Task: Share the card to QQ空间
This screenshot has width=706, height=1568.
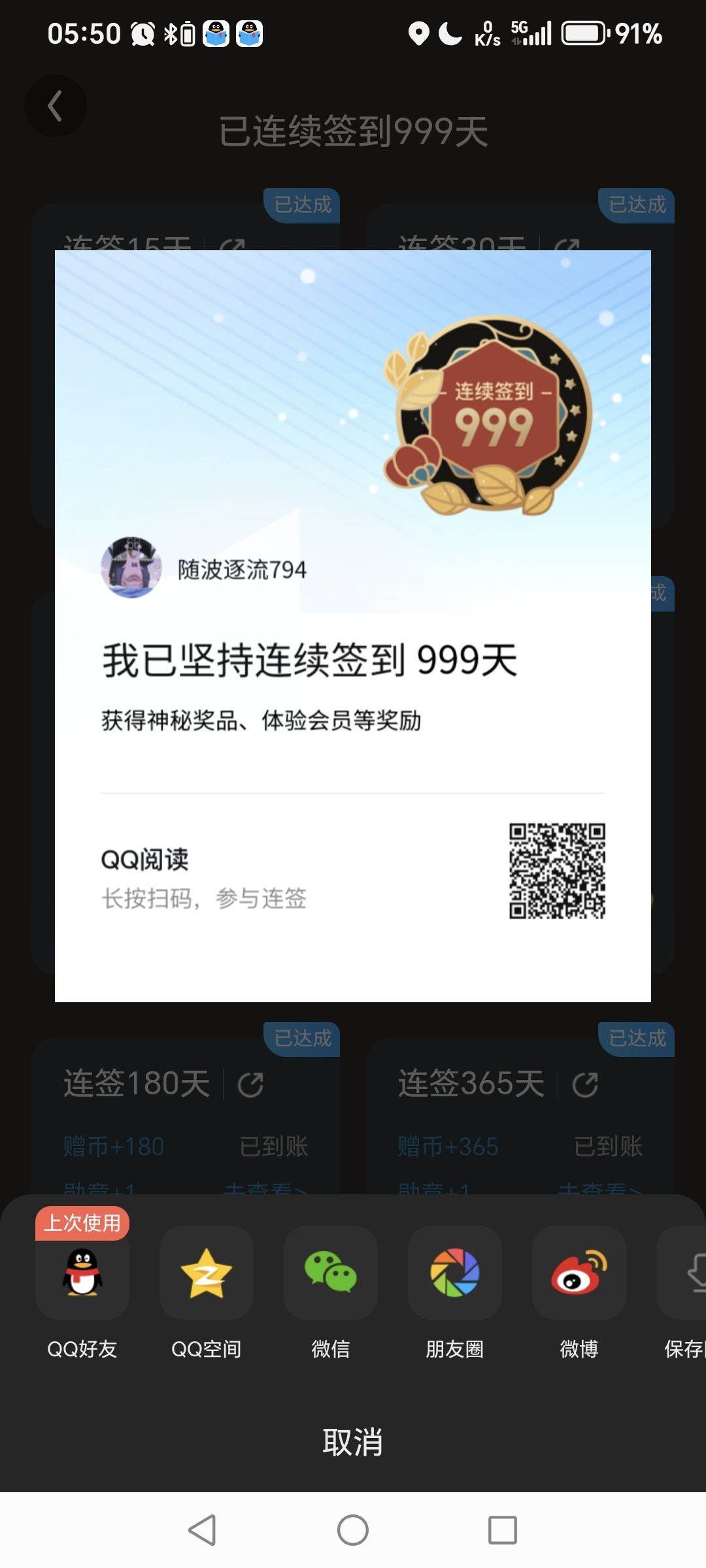Action: coord(207,1274)
